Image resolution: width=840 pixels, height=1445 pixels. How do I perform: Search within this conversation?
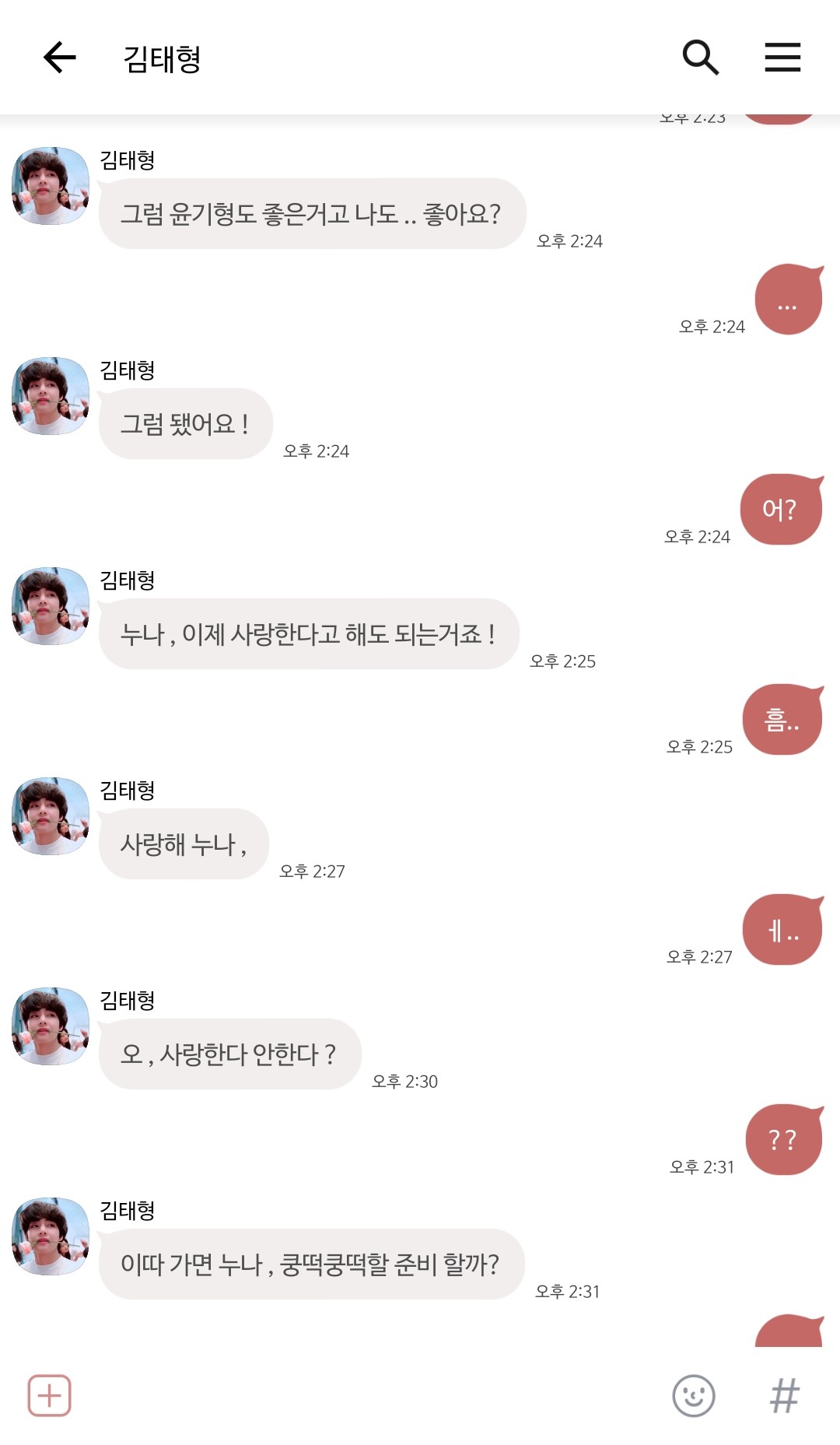point(700,58)
